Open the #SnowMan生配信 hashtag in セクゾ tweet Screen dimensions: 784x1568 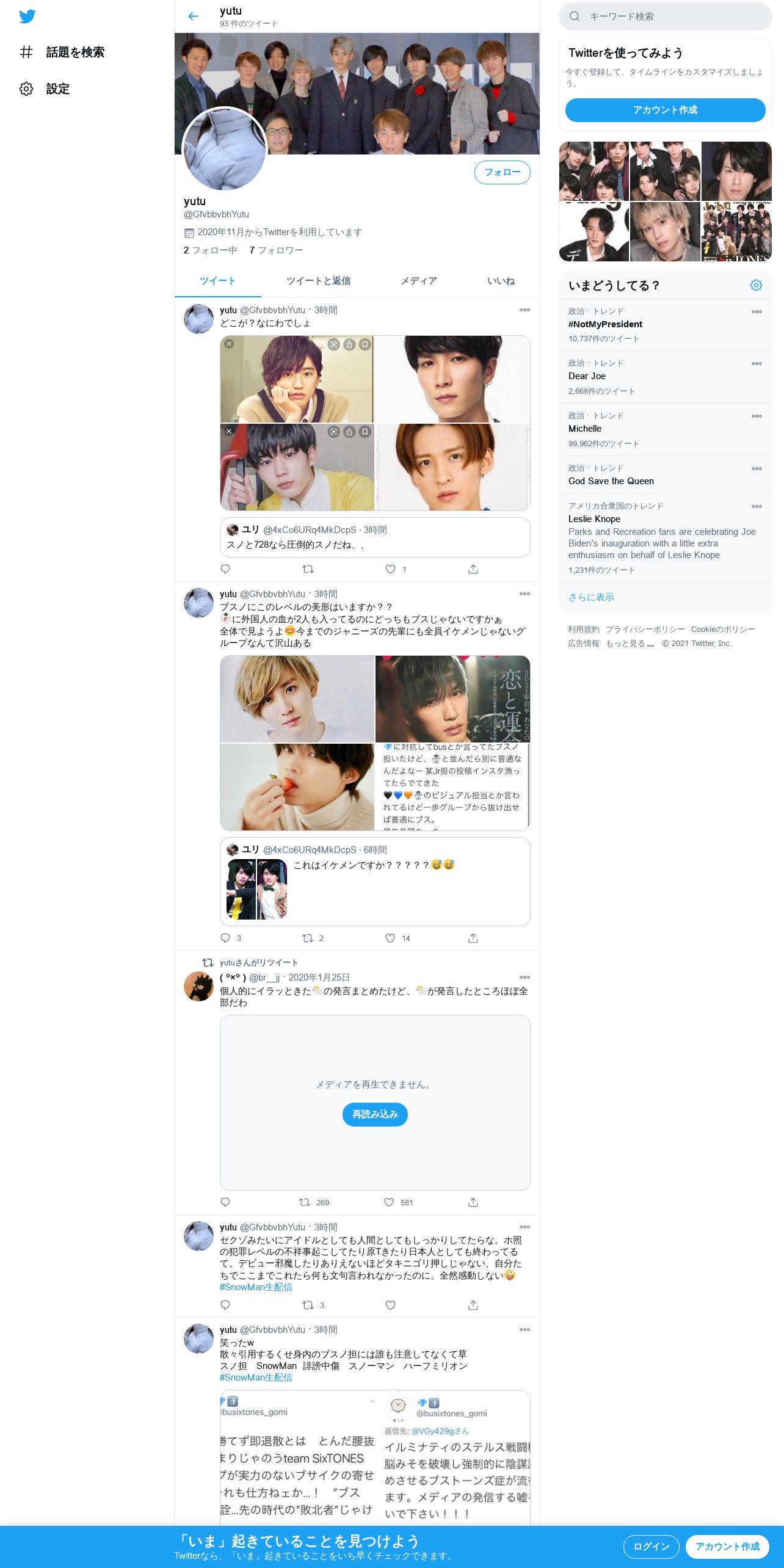coord(256,1287)
